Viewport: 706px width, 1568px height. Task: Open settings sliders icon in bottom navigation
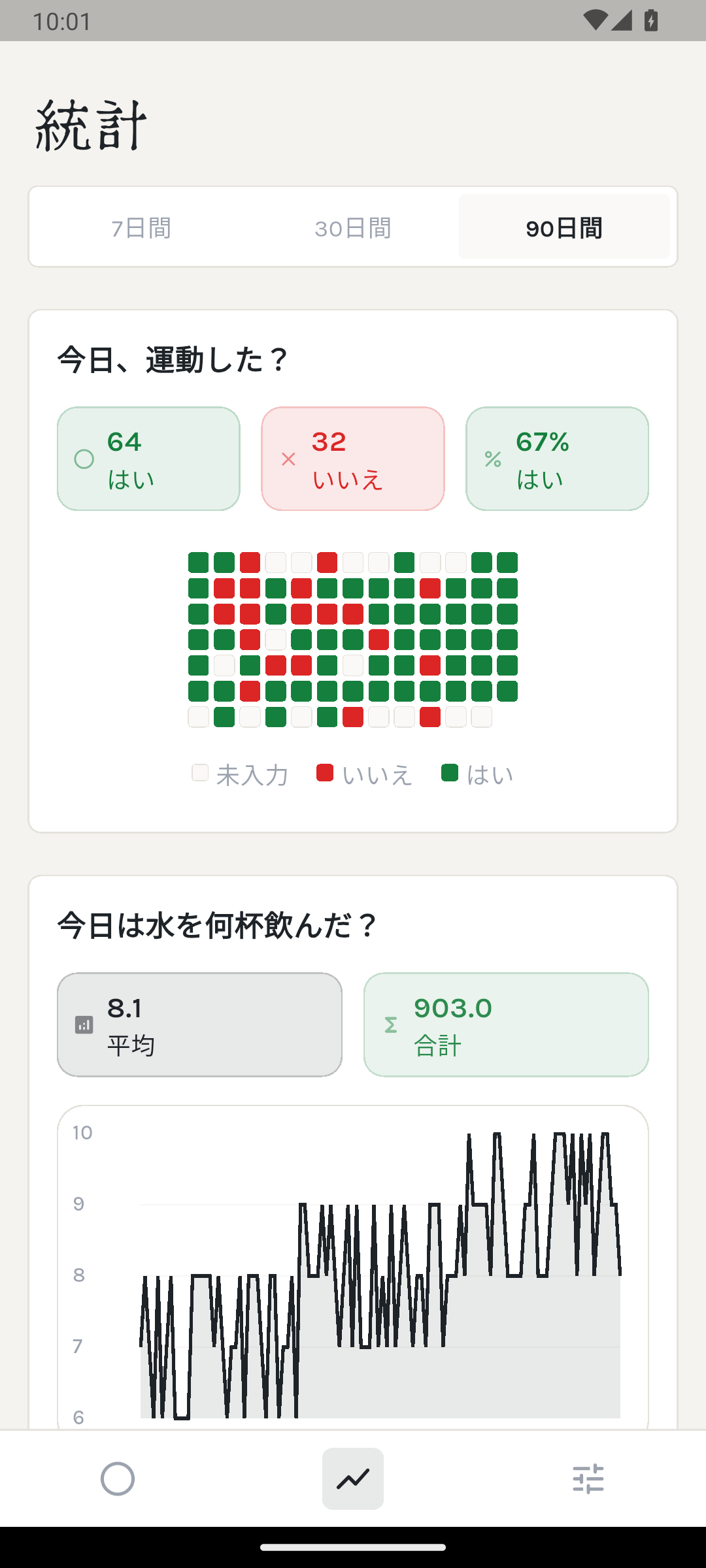click(588, 1478)
